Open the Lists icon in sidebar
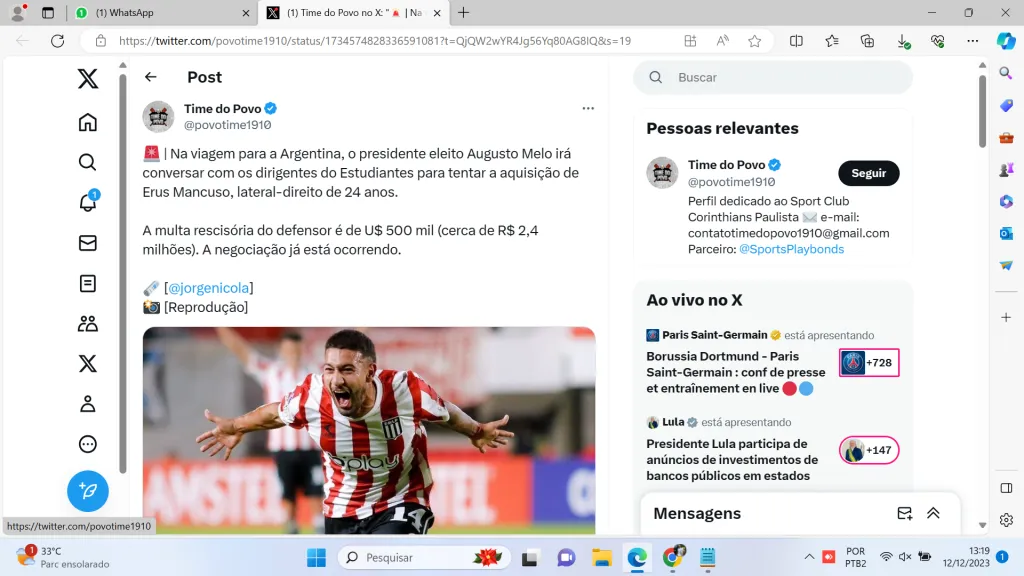 click(88, 283)
